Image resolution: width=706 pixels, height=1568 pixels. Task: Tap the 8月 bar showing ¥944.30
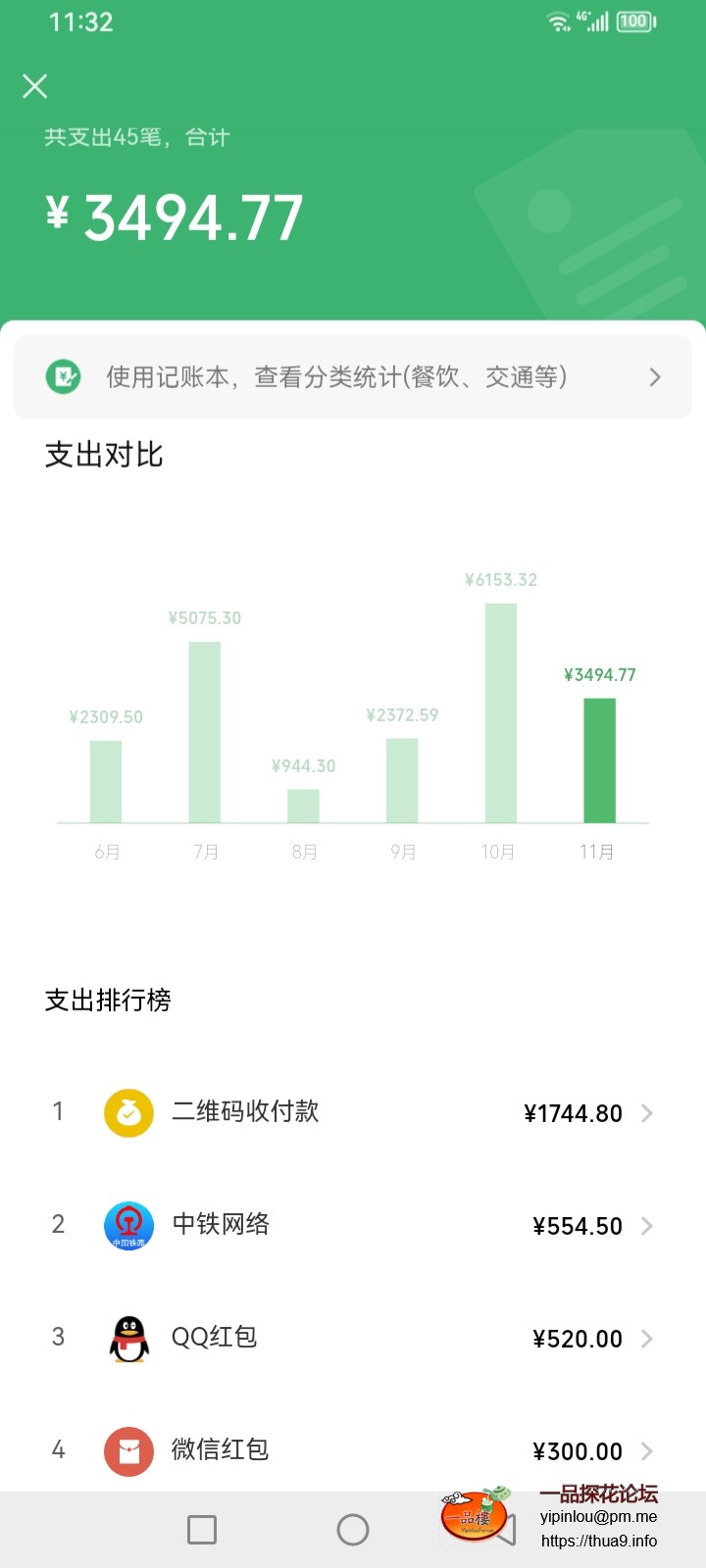pyautogui.click(x=304, y=804)
